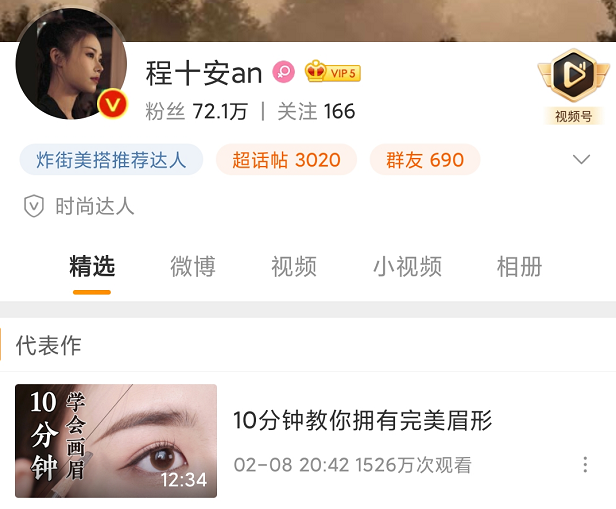Viewport: 616px width, 509px height.
Task: Switch to the 小视频 tab
Action: 407,266
